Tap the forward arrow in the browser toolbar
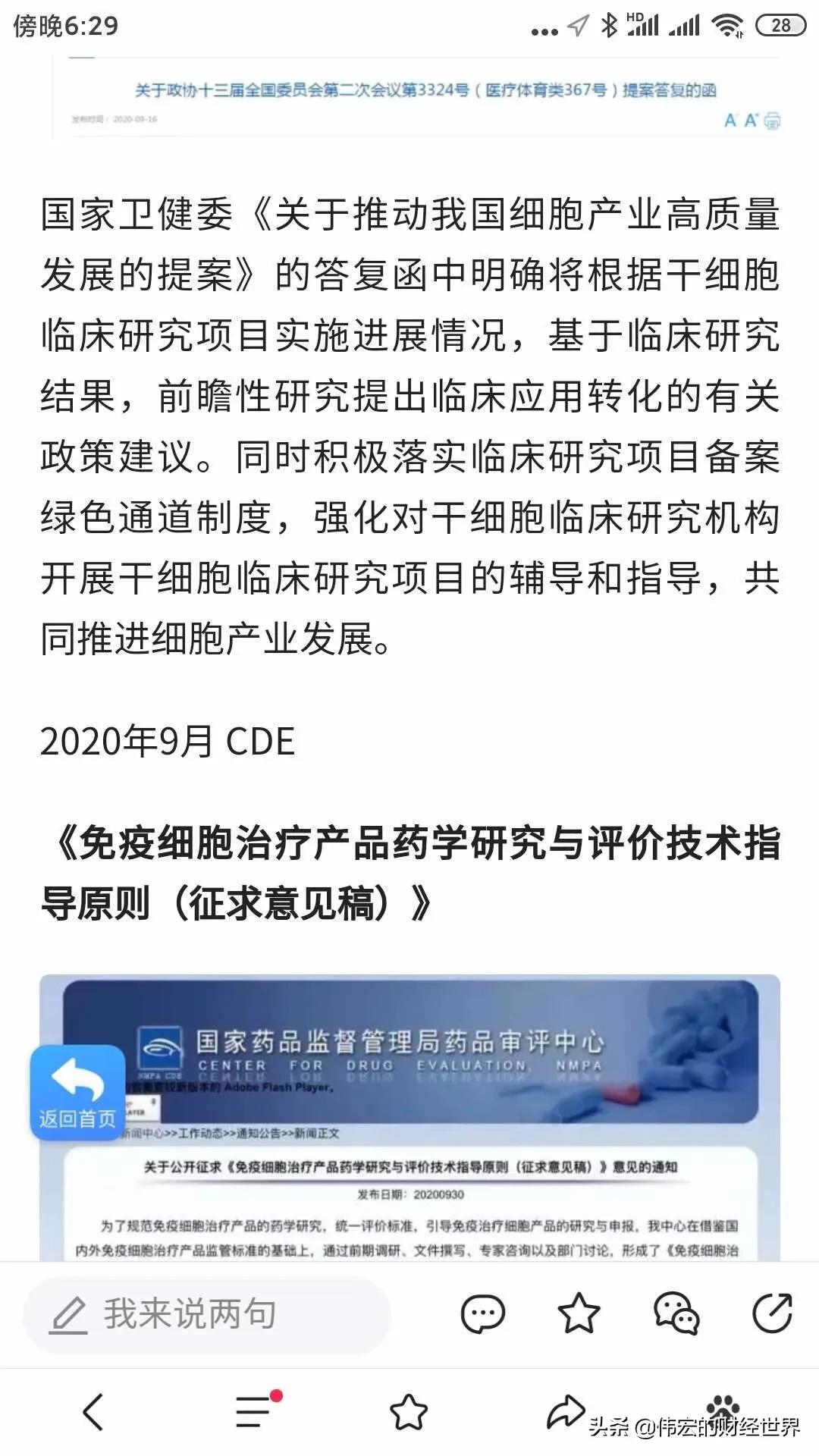 pyautogui.click(x=565, y=1411)
